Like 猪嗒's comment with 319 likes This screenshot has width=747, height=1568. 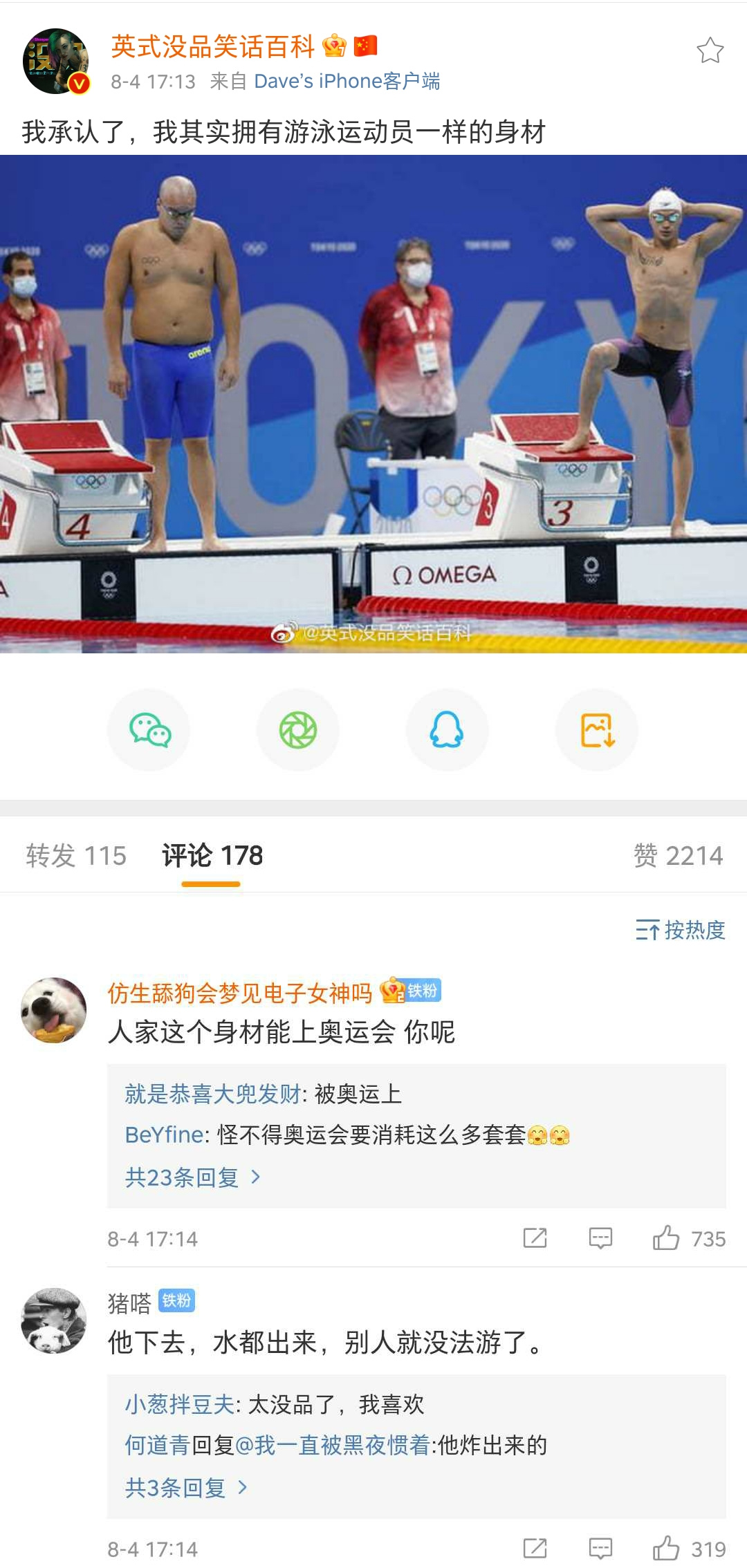pos(667,1549)
